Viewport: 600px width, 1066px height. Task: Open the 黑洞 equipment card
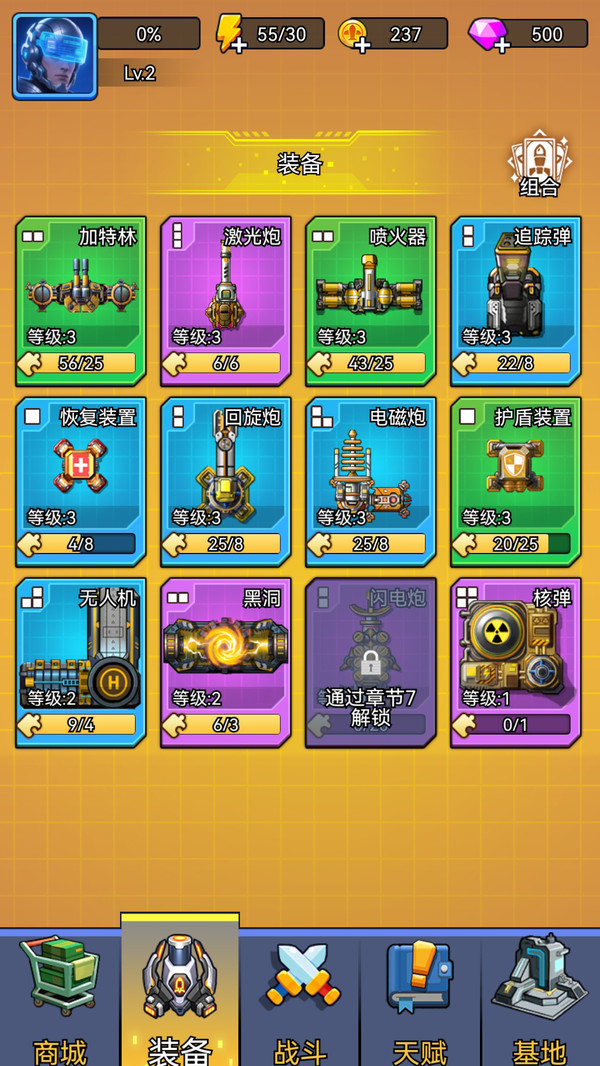click(x=226, y=661)
